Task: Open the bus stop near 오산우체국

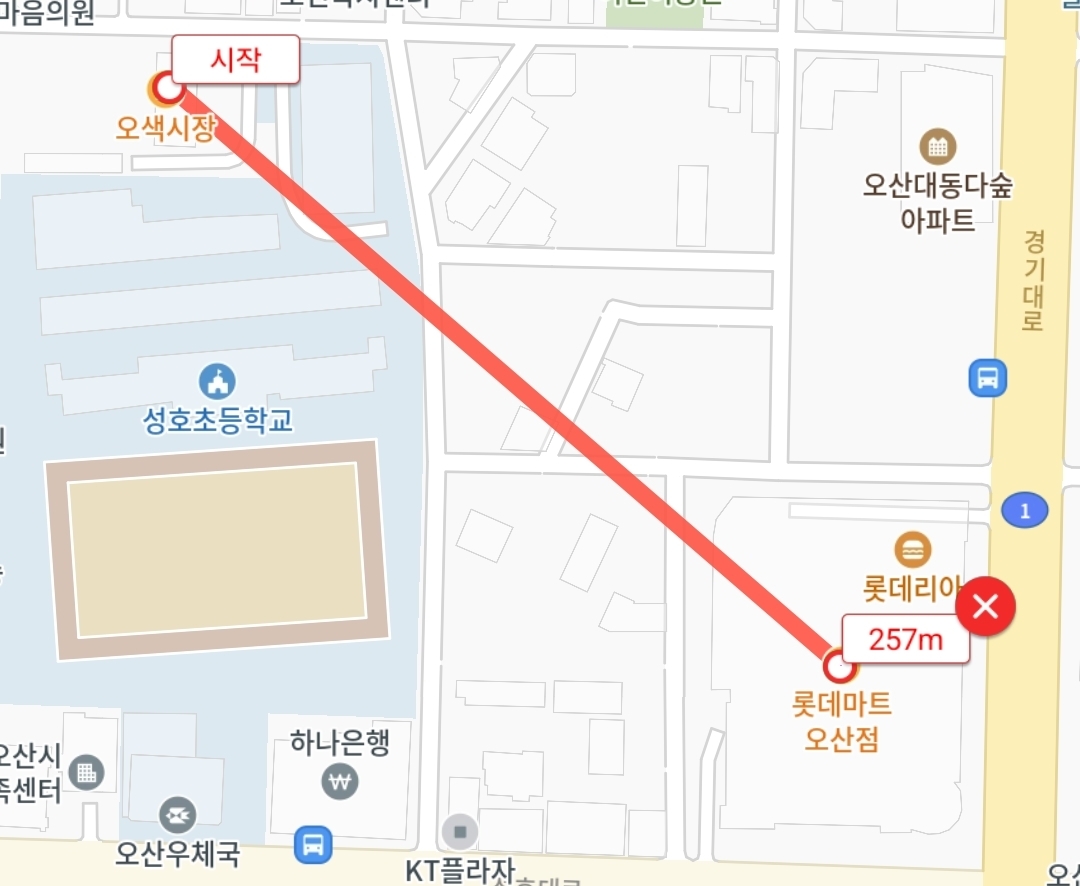Action: coord(313,845)
